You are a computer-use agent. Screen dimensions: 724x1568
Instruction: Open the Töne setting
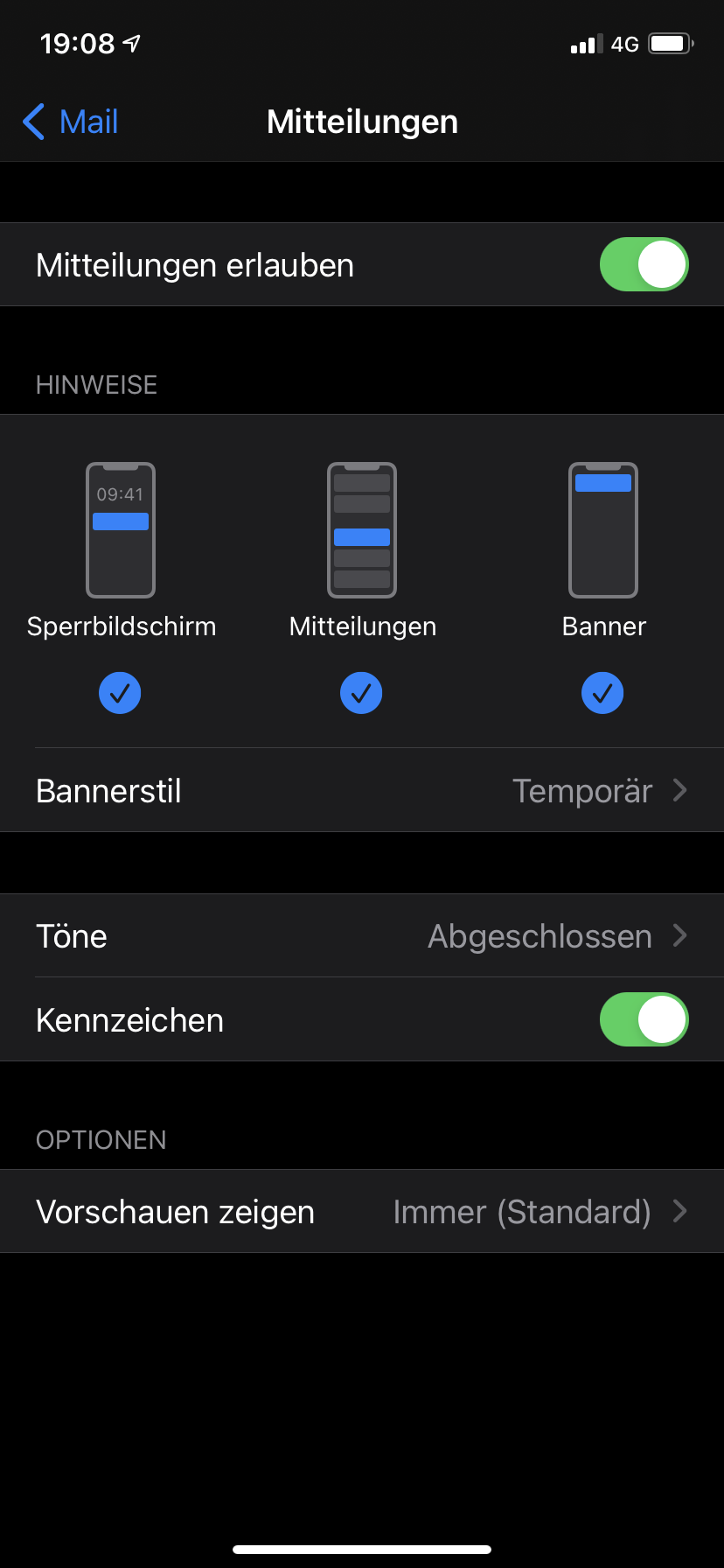pos(362,935)
